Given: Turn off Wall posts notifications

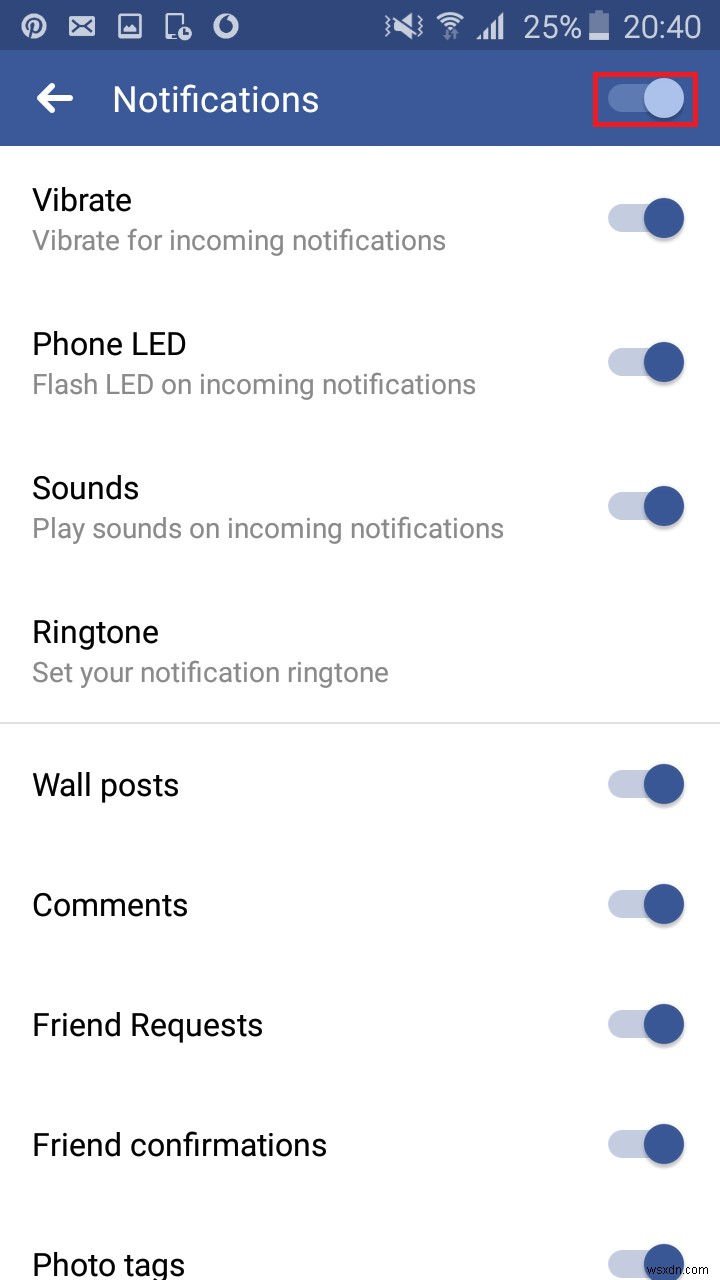Looking at the screenshot, I should [x=645, y=784].
